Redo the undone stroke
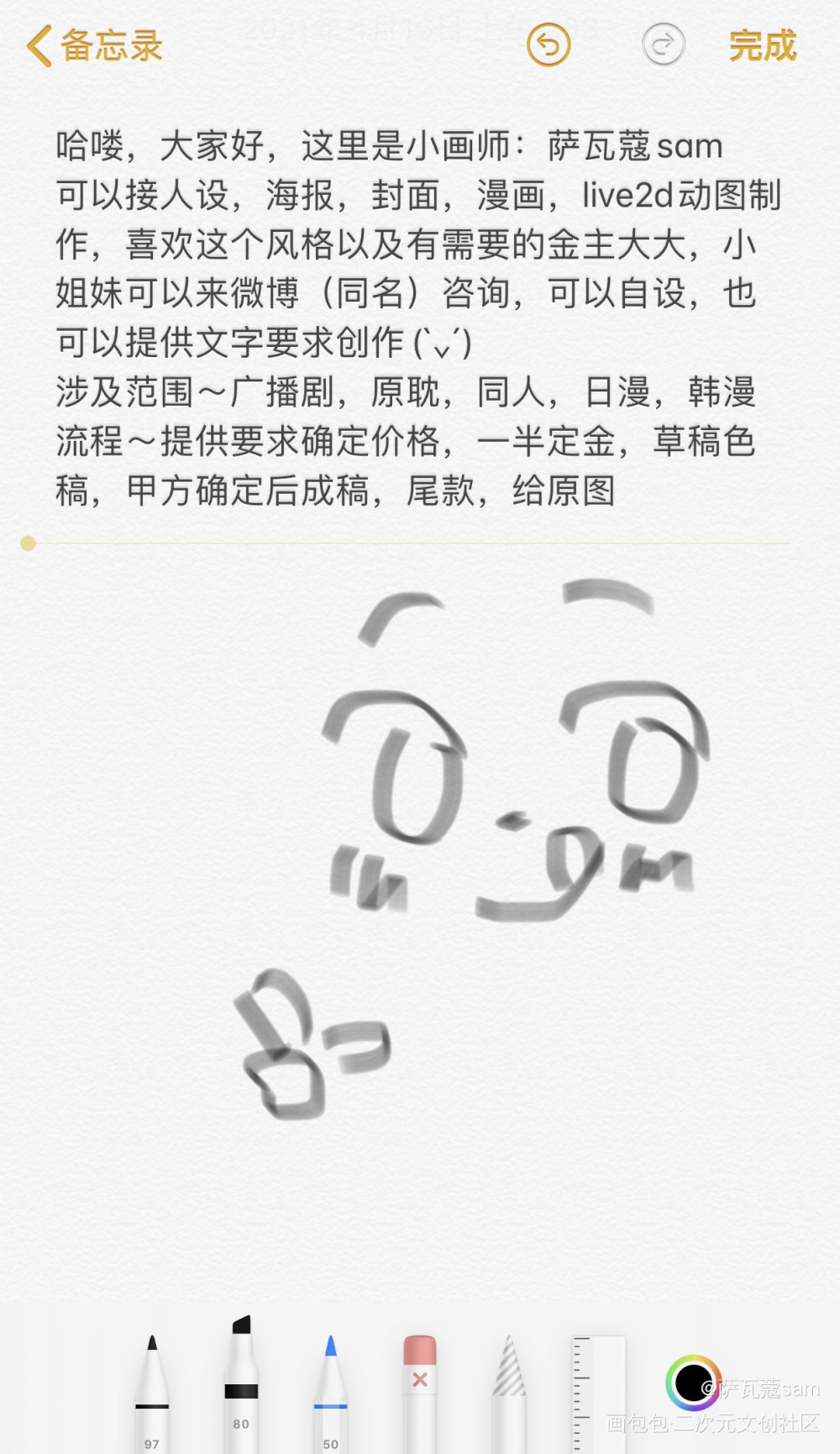This screenshot has height=1454, width=840. 664,45
